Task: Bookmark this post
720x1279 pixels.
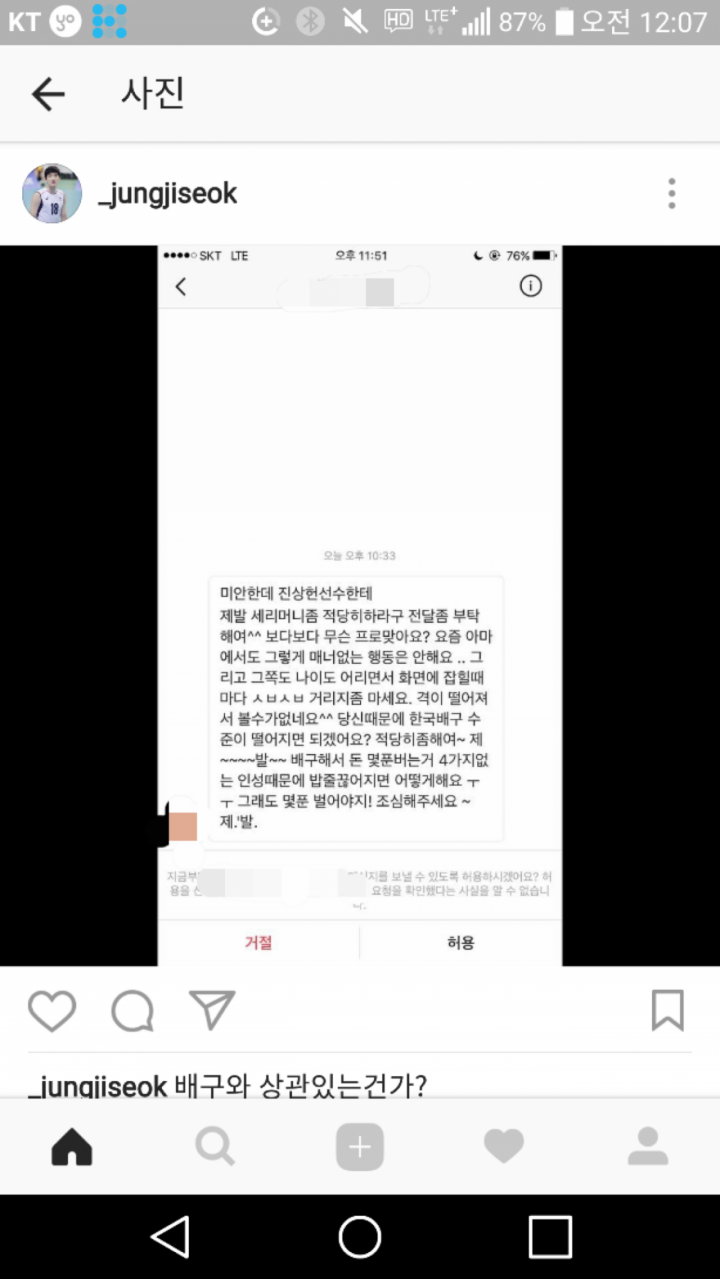Action: tap(667, 1011)
